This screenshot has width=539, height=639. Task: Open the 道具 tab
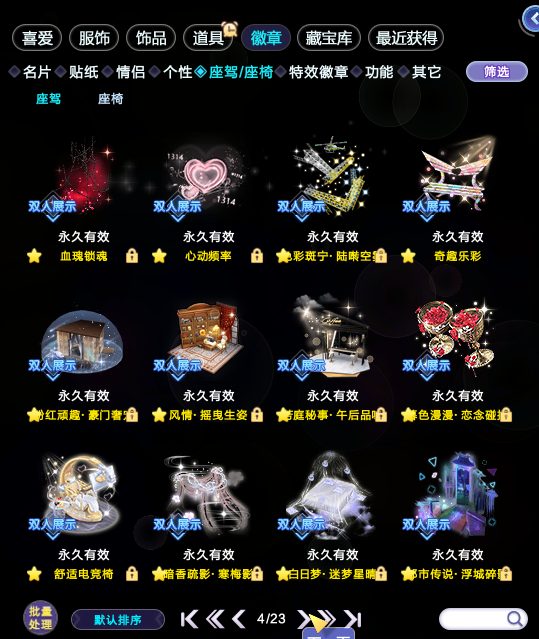coord(208,38)
